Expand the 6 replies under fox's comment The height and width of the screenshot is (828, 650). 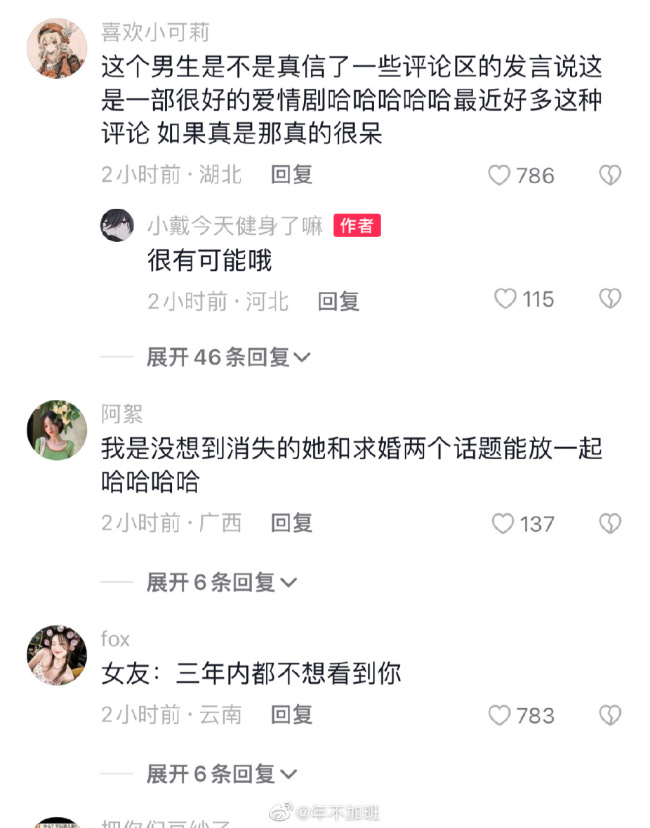(221, 774)
